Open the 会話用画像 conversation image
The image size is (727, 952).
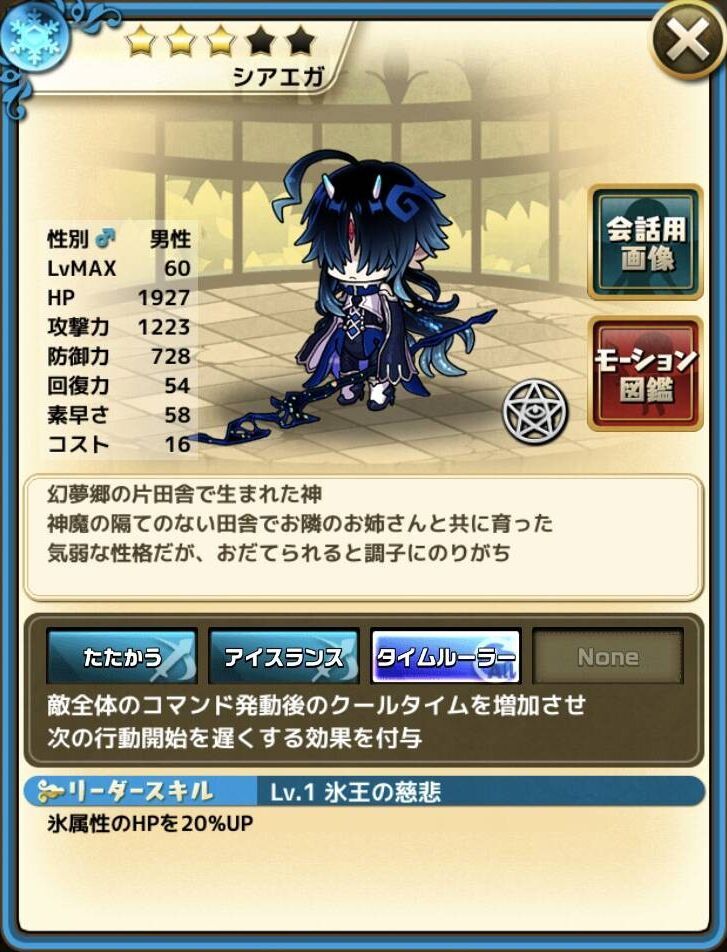645,243
